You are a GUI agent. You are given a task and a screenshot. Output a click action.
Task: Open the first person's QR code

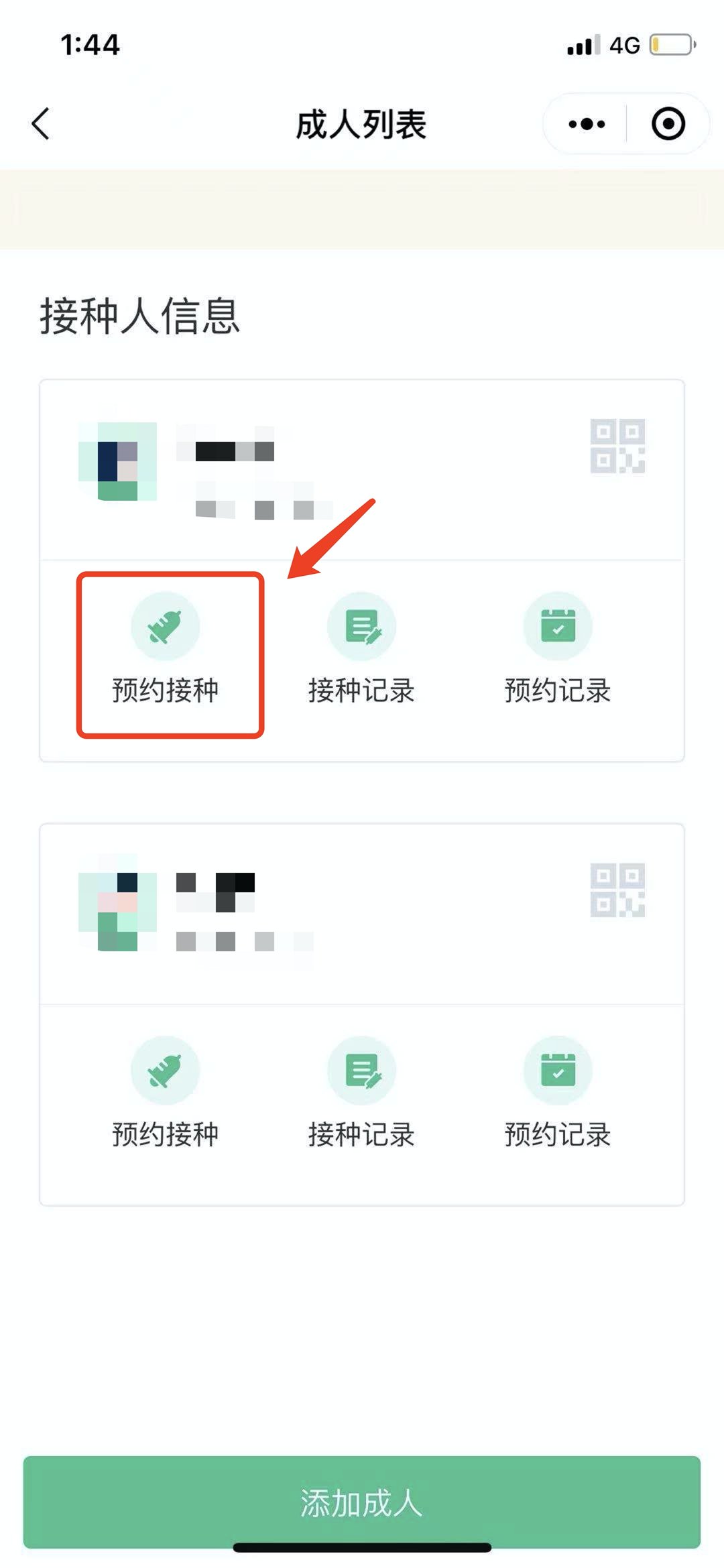[617, 446]
